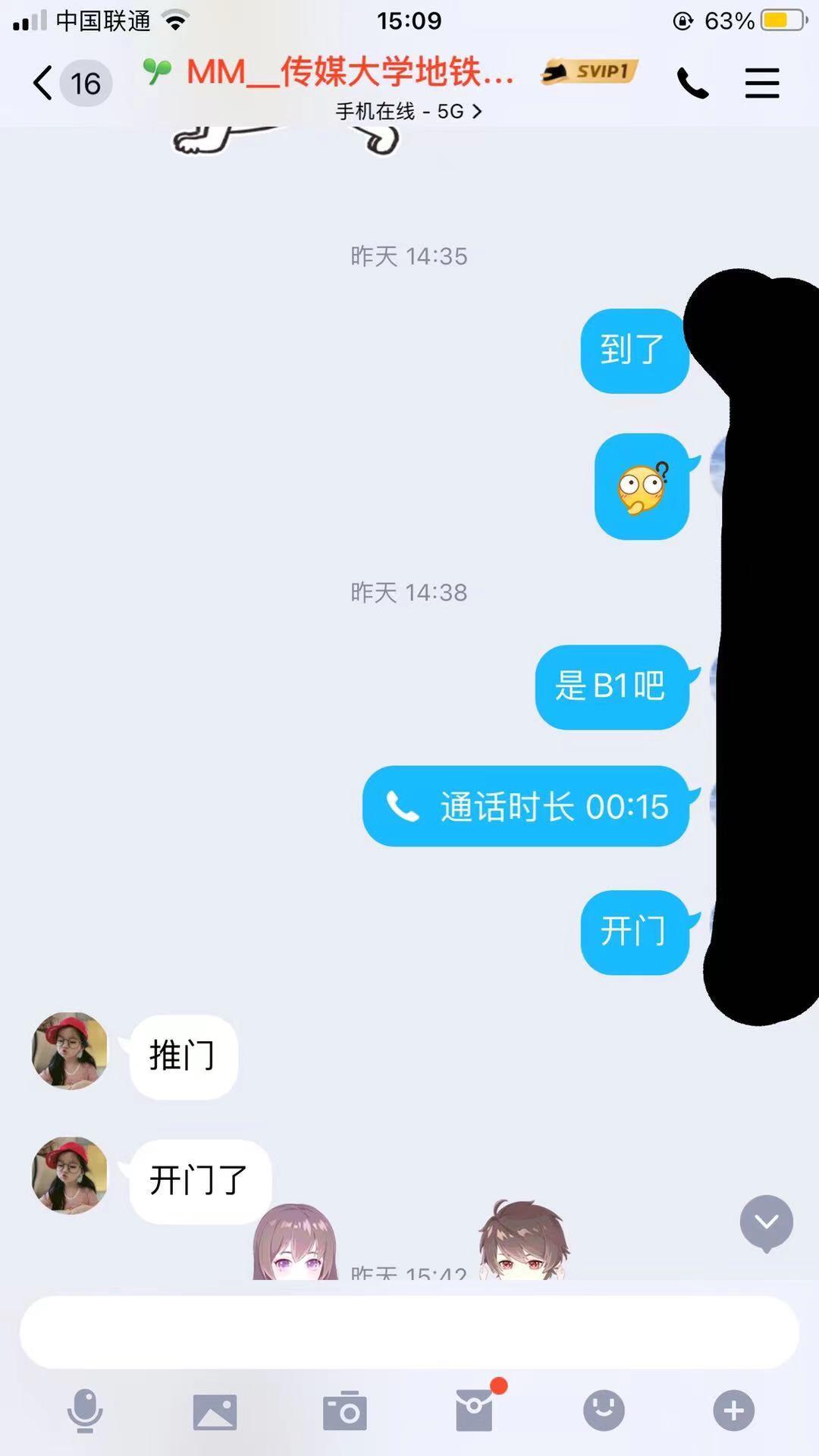Open the chat settings menu

point(761,83)
